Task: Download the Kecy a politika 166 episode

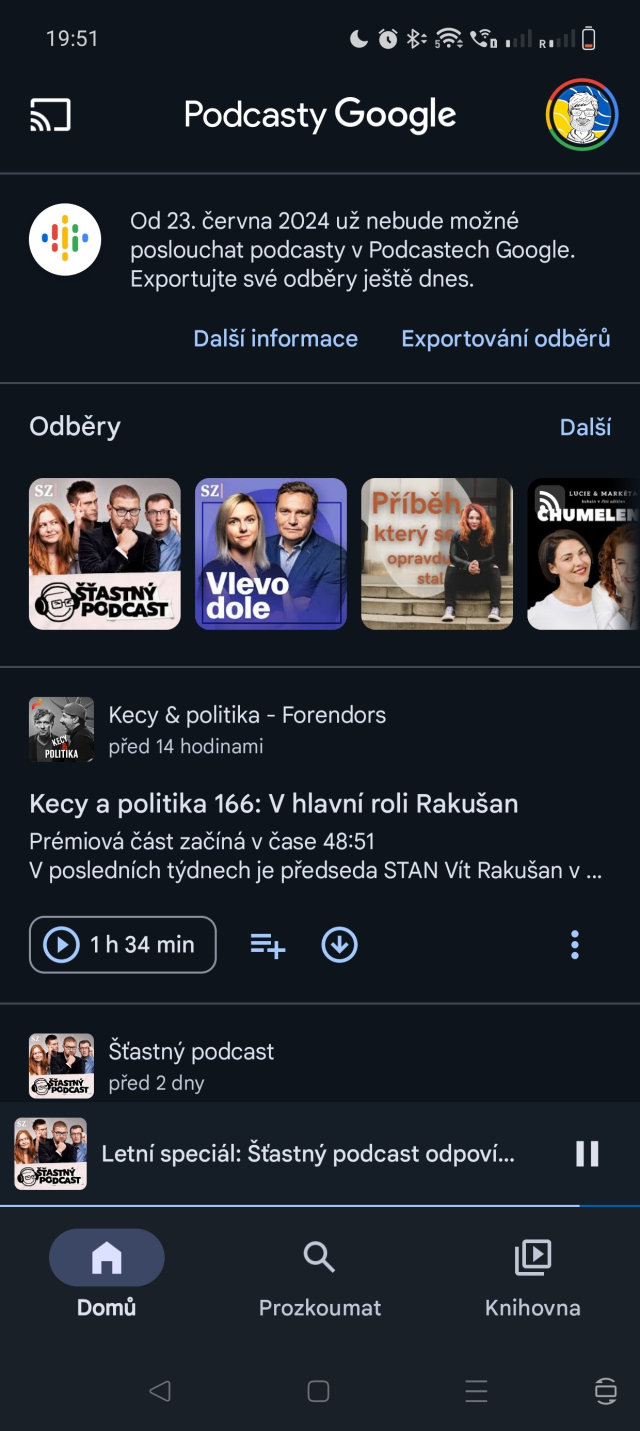Action: pos(339,945)
